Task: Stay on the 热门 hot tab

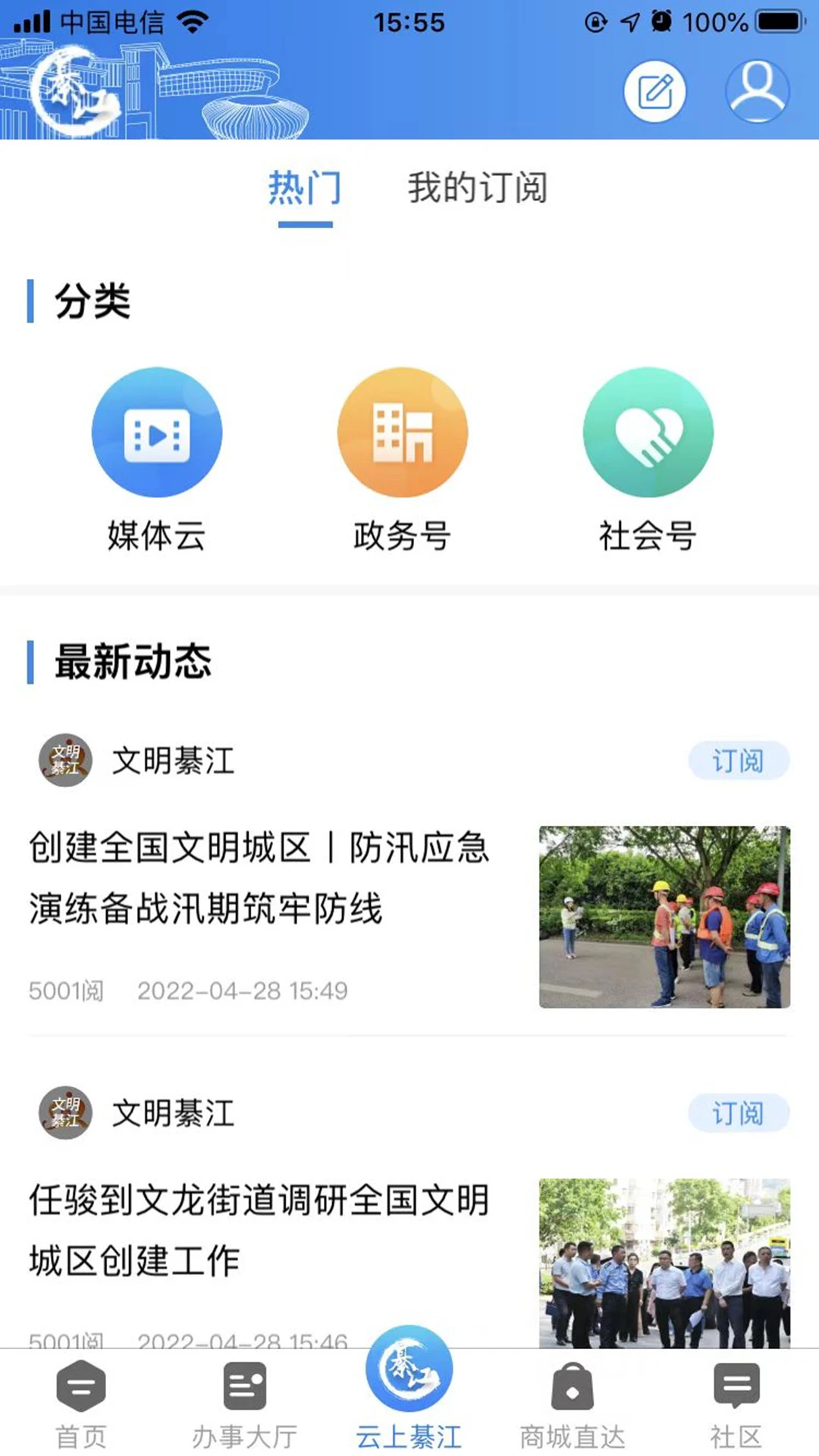Action: [304, 190]
